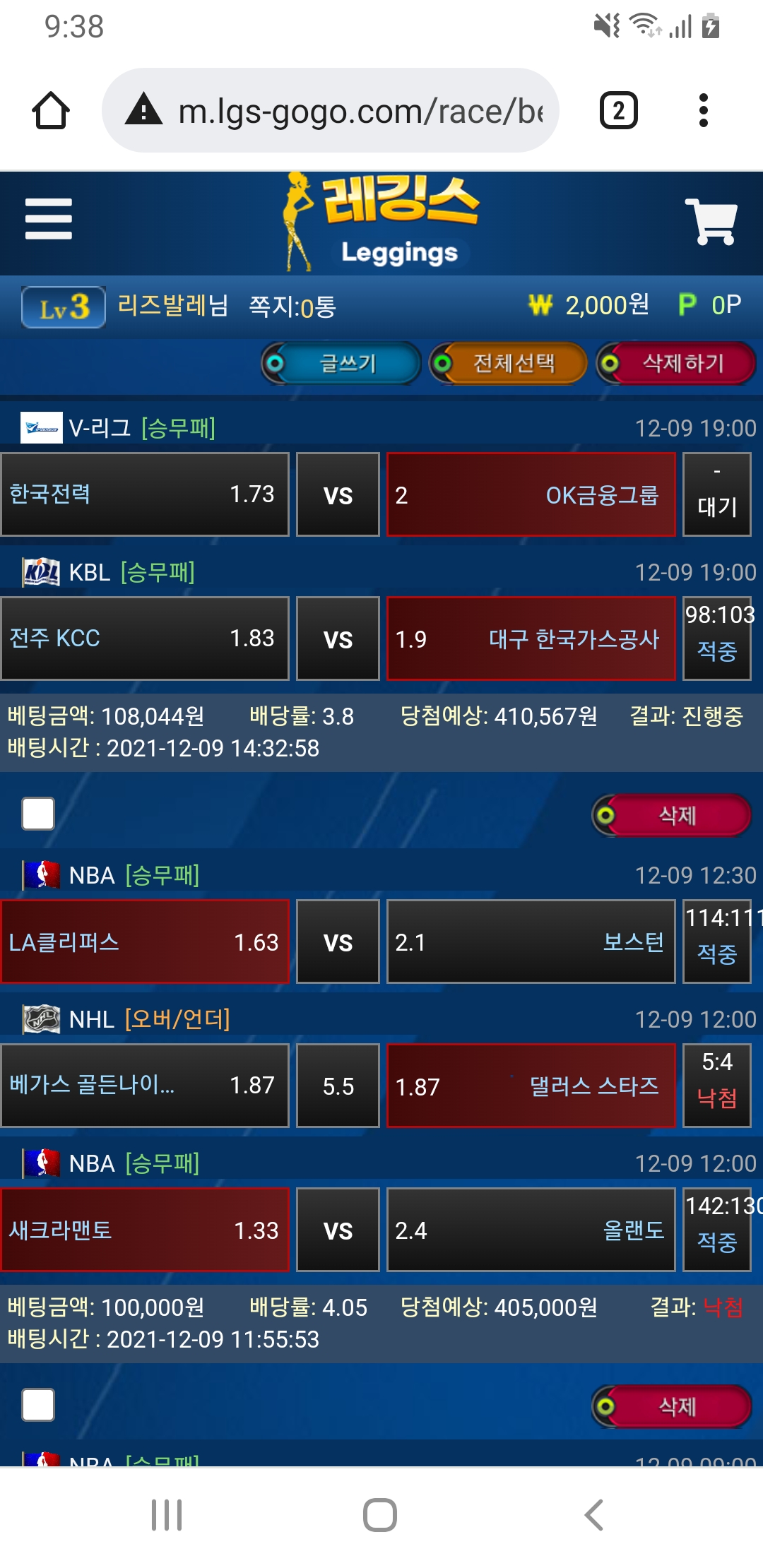
Task: Open the browser home page
Action: click(51, 111)
